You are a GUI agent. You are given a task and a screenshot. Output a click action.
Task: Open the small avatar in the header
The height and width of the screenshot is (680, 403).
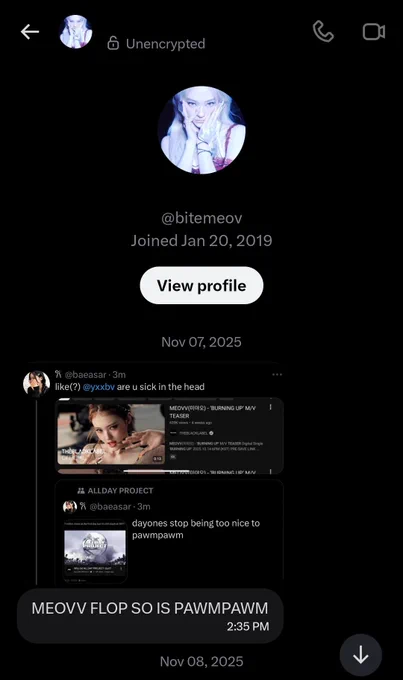click(75, 32)
